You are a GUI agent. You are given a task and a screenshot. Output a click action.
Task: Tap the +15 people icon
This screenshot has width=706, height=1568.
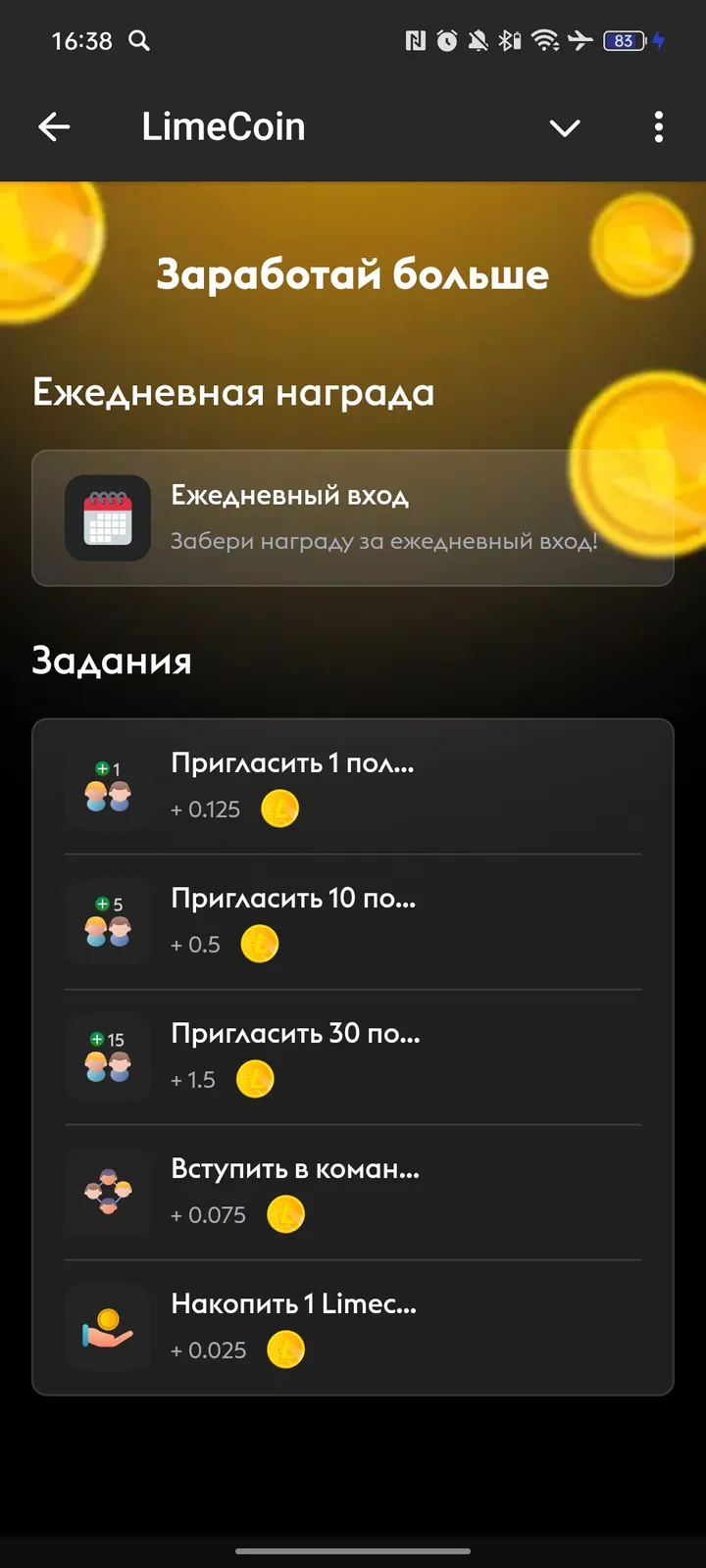point(108,1056)
